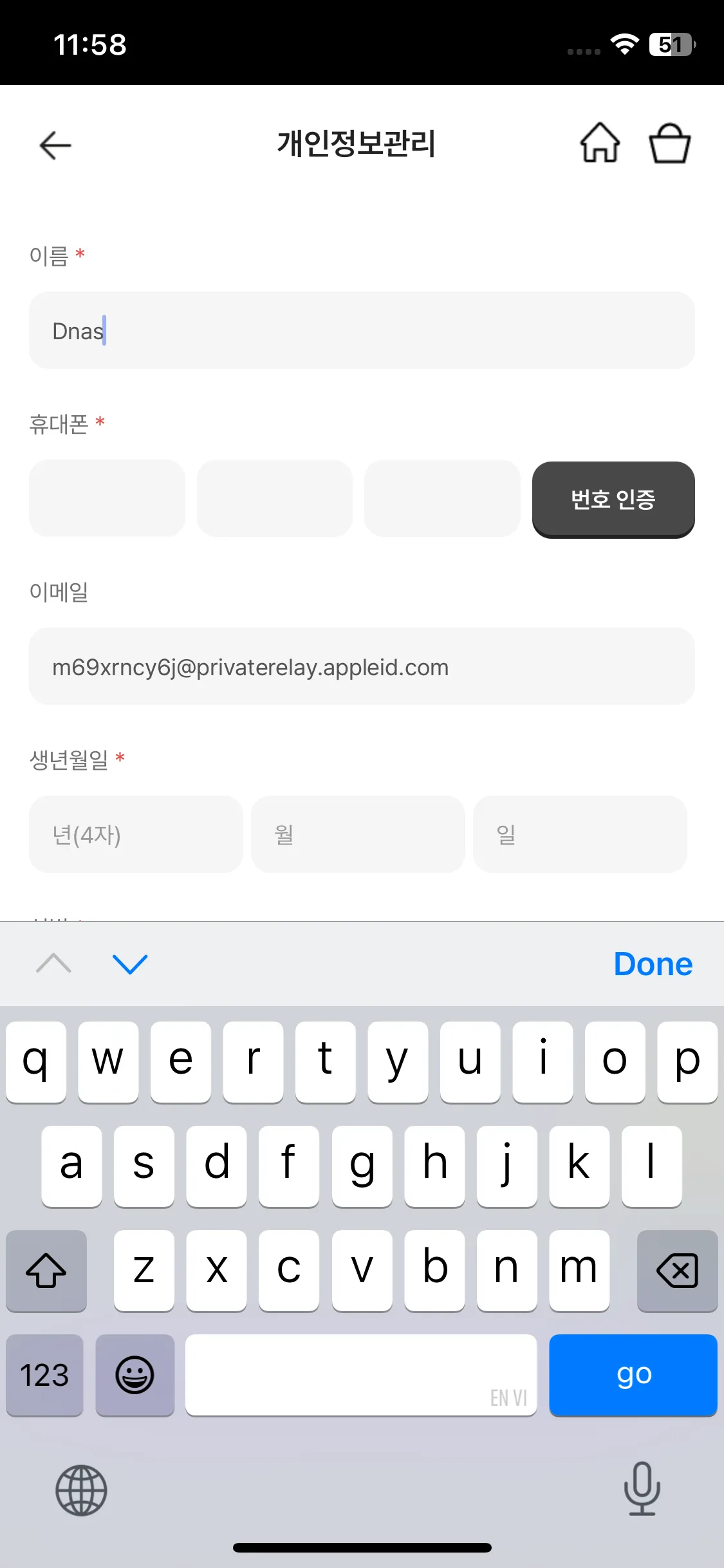Viewport: 724px width, 1568px height.
Task: Go back from 개인정보관리 page
Action: [x=55, y=145]
